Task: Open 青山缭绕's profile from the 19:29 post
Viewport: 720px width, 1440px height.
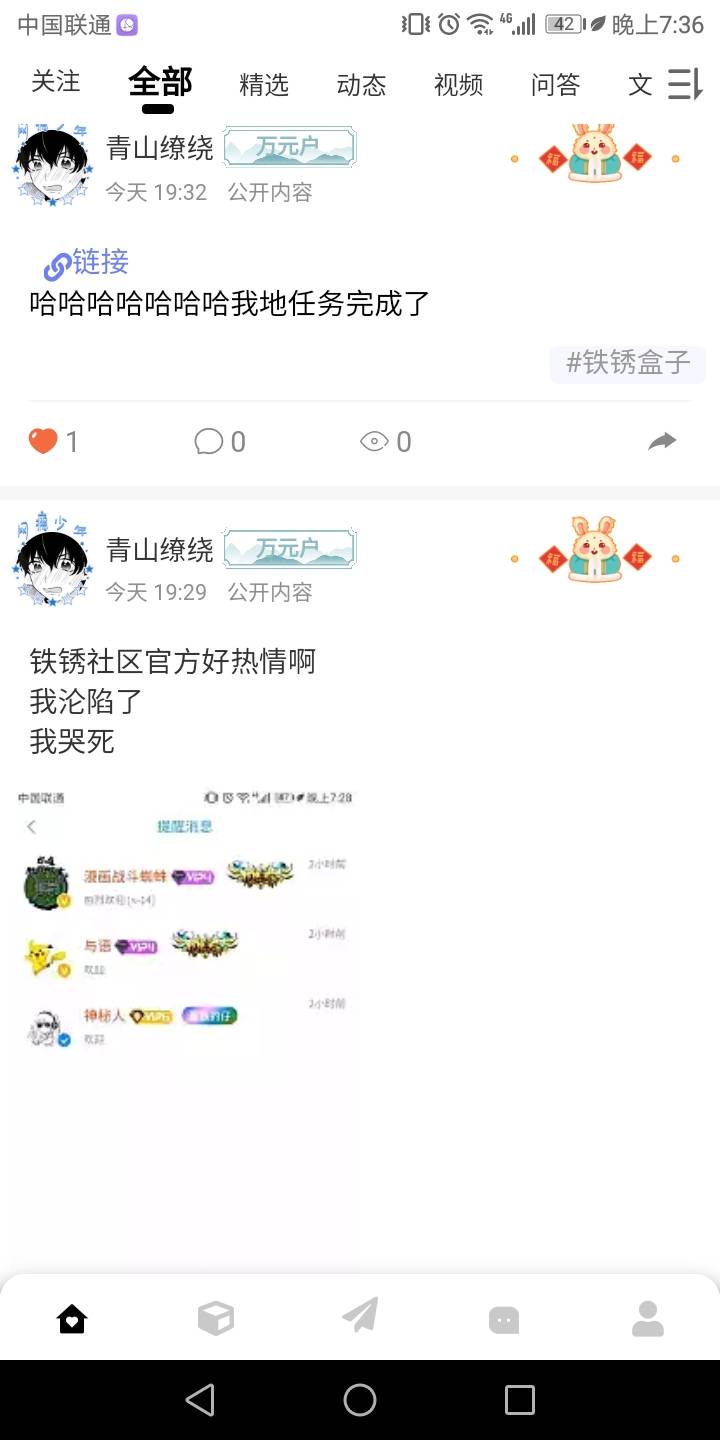Action: tap(160, 549)
